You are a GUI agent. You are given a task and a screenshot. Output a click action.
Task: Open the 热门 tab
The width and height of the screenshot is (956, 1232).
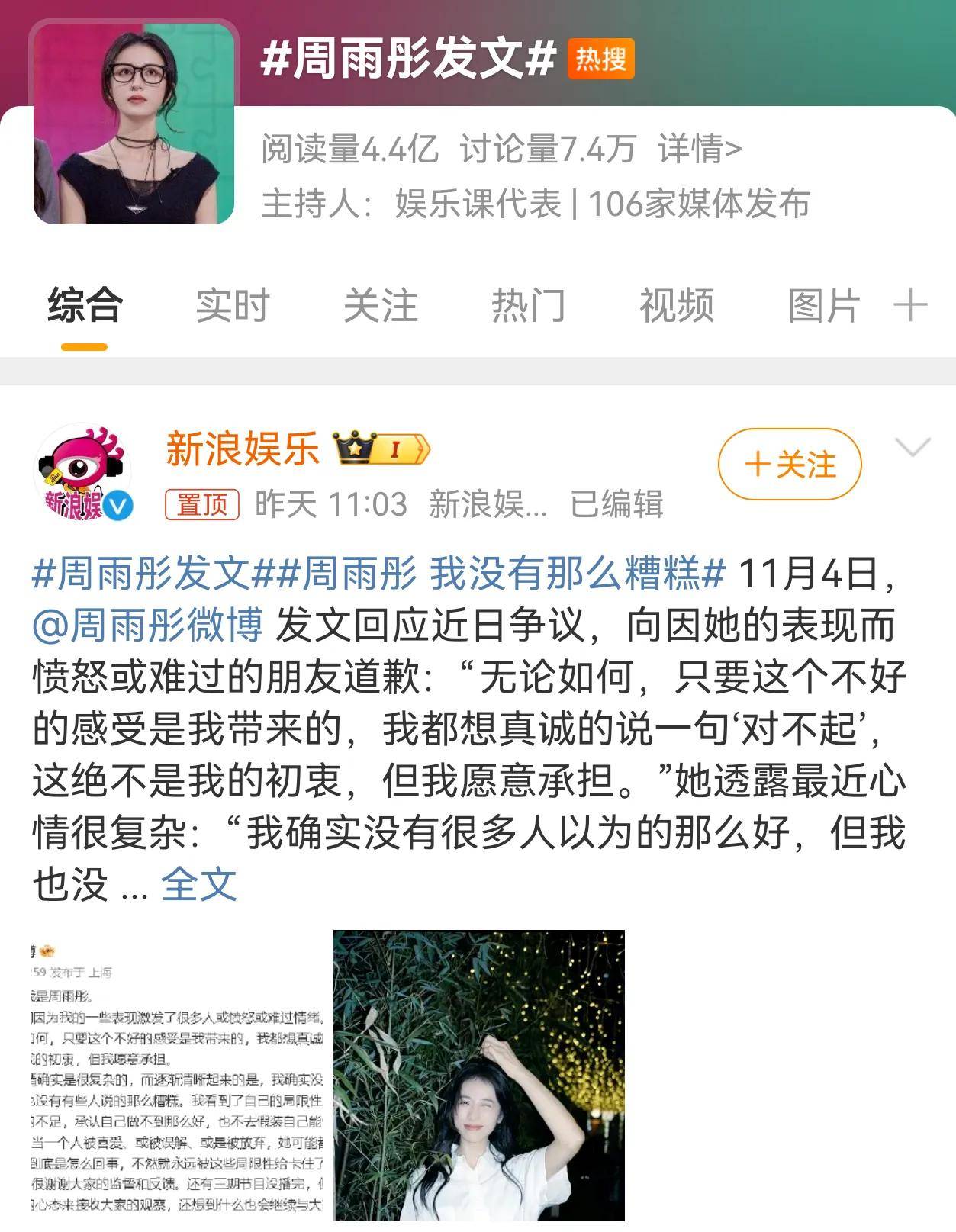(528, 306)
